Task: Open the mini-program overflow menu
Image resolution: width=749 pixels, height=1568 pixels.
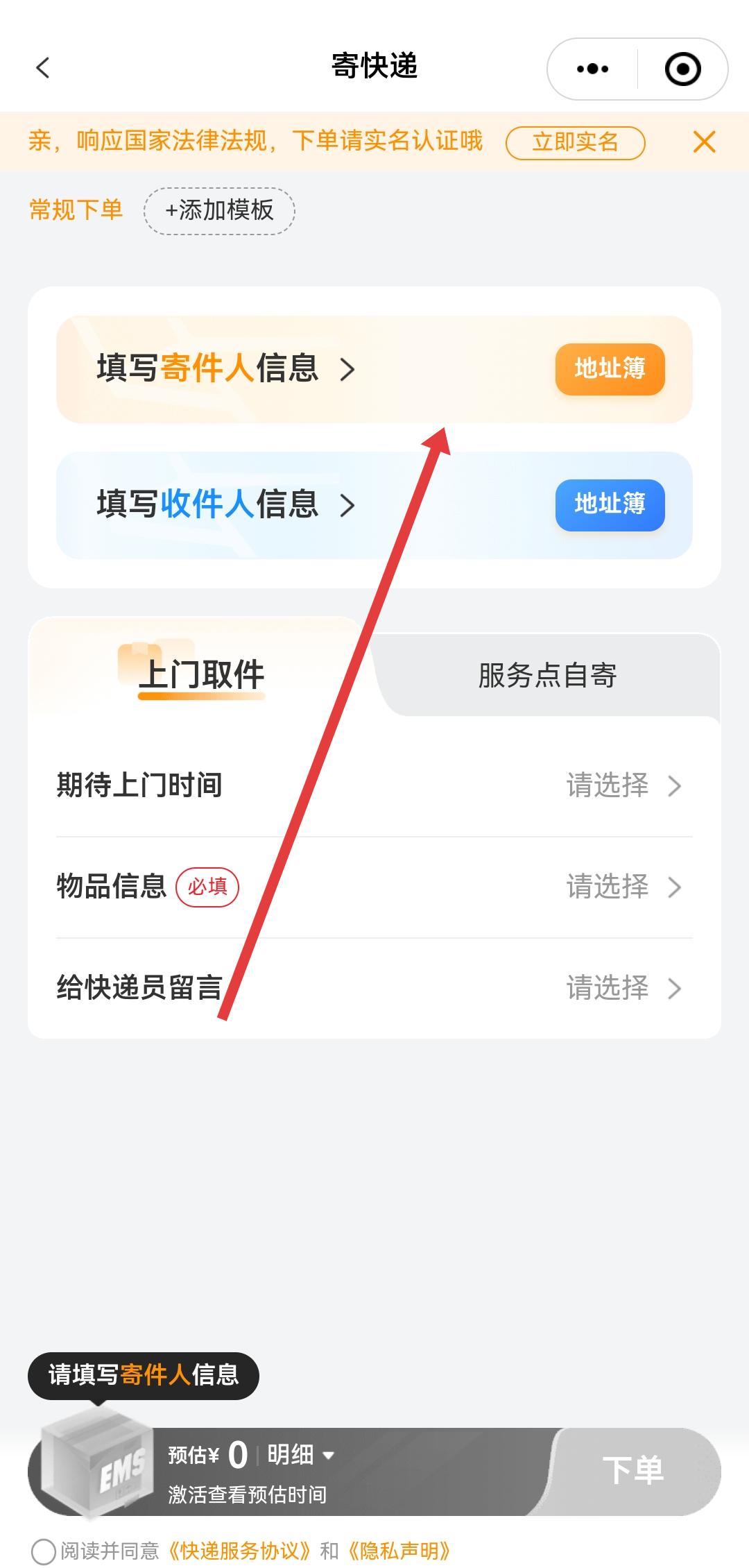Action: click(592, 69)
